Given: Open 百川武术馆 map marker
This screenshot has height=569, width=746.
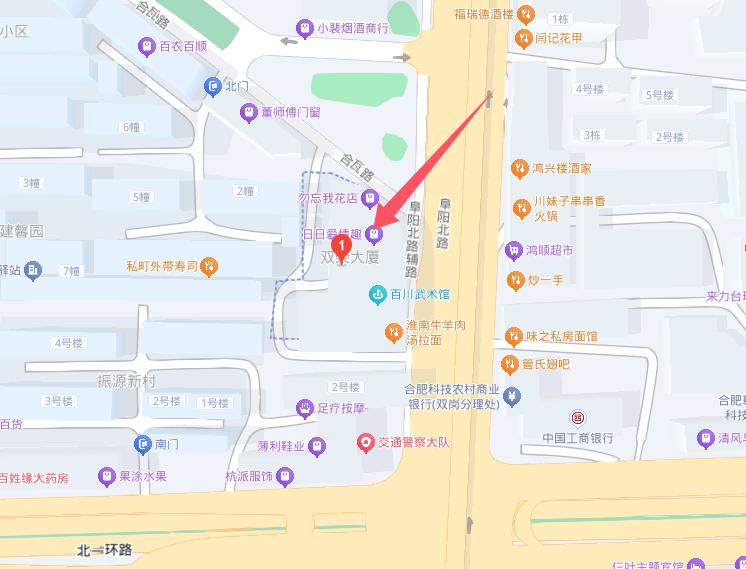Looking at the screenshot, I should tap(378, 294).
